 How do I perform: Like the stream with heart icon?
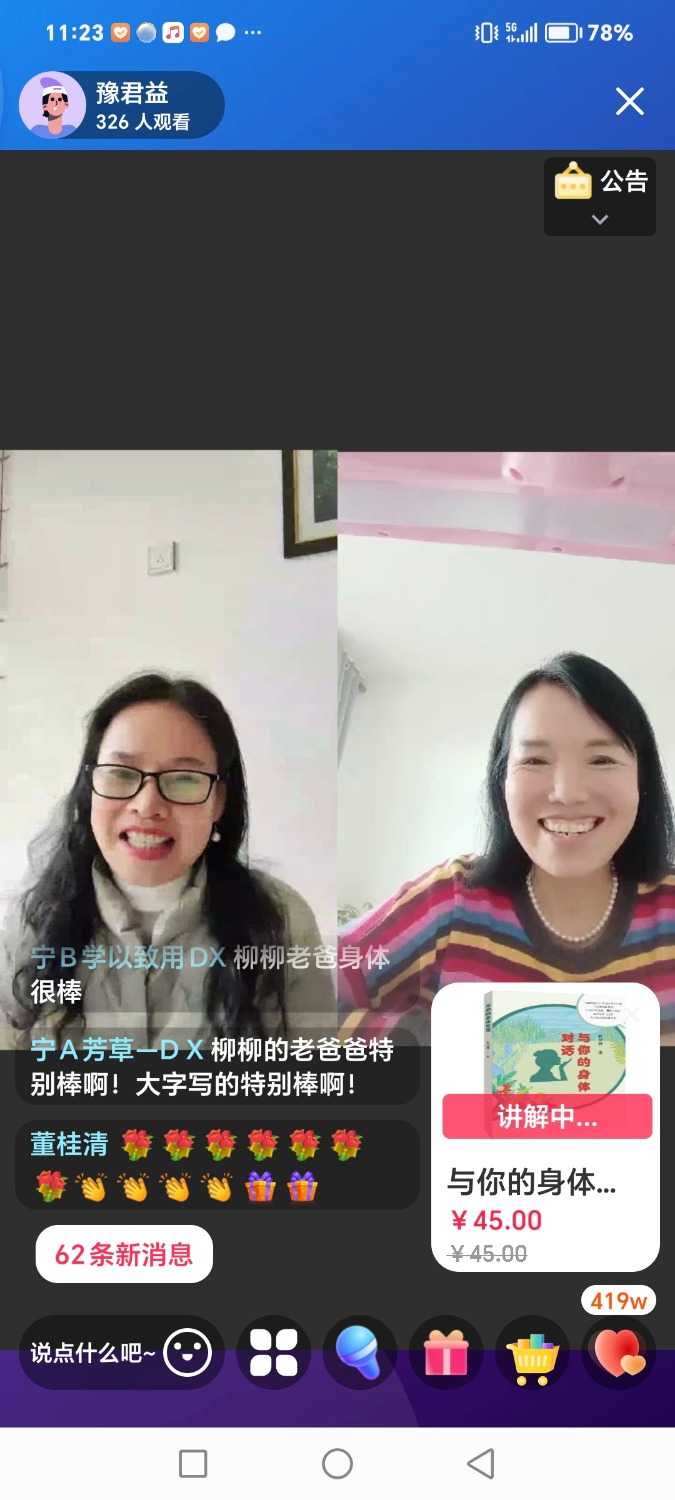click(619, 1354)
